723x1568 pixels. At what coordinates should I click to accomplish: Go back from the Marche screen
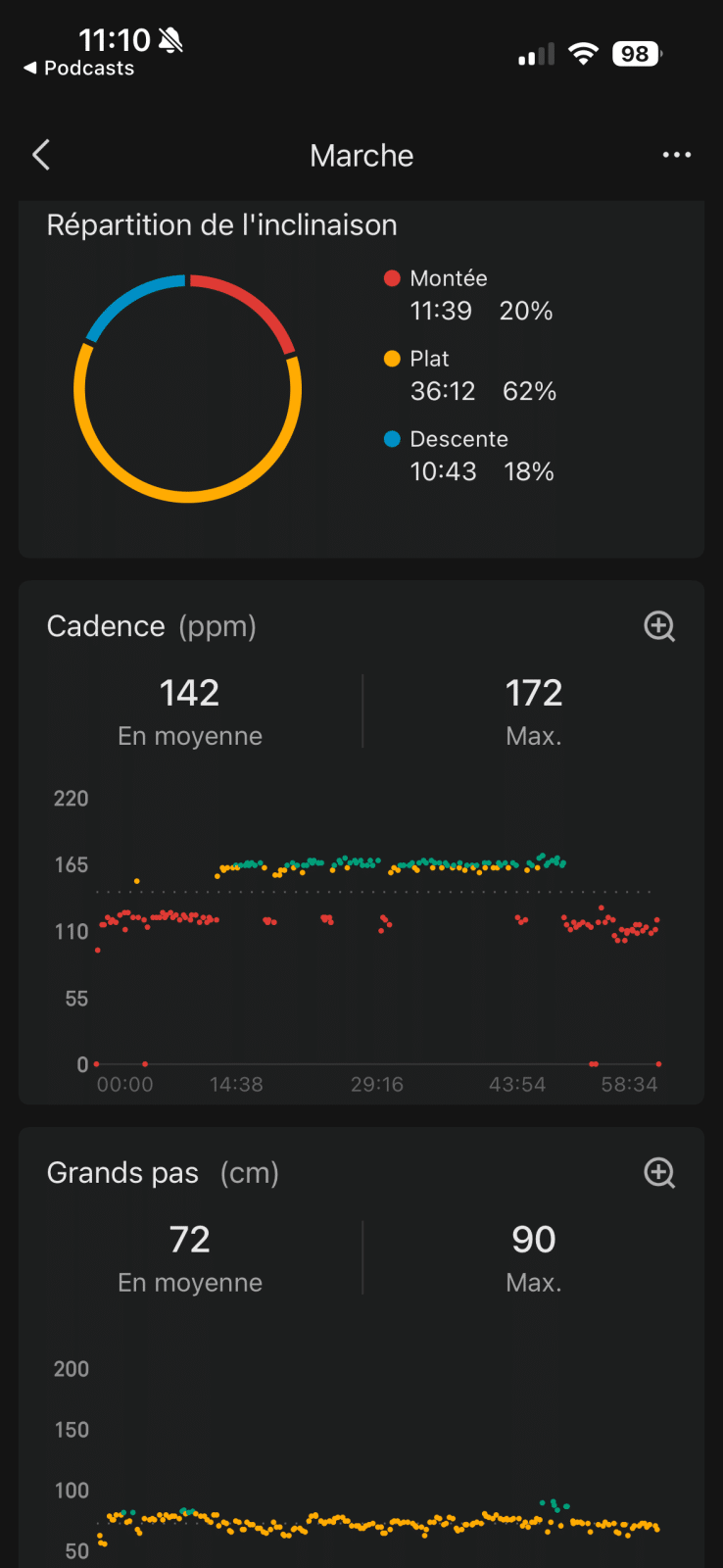click(41, 155)
